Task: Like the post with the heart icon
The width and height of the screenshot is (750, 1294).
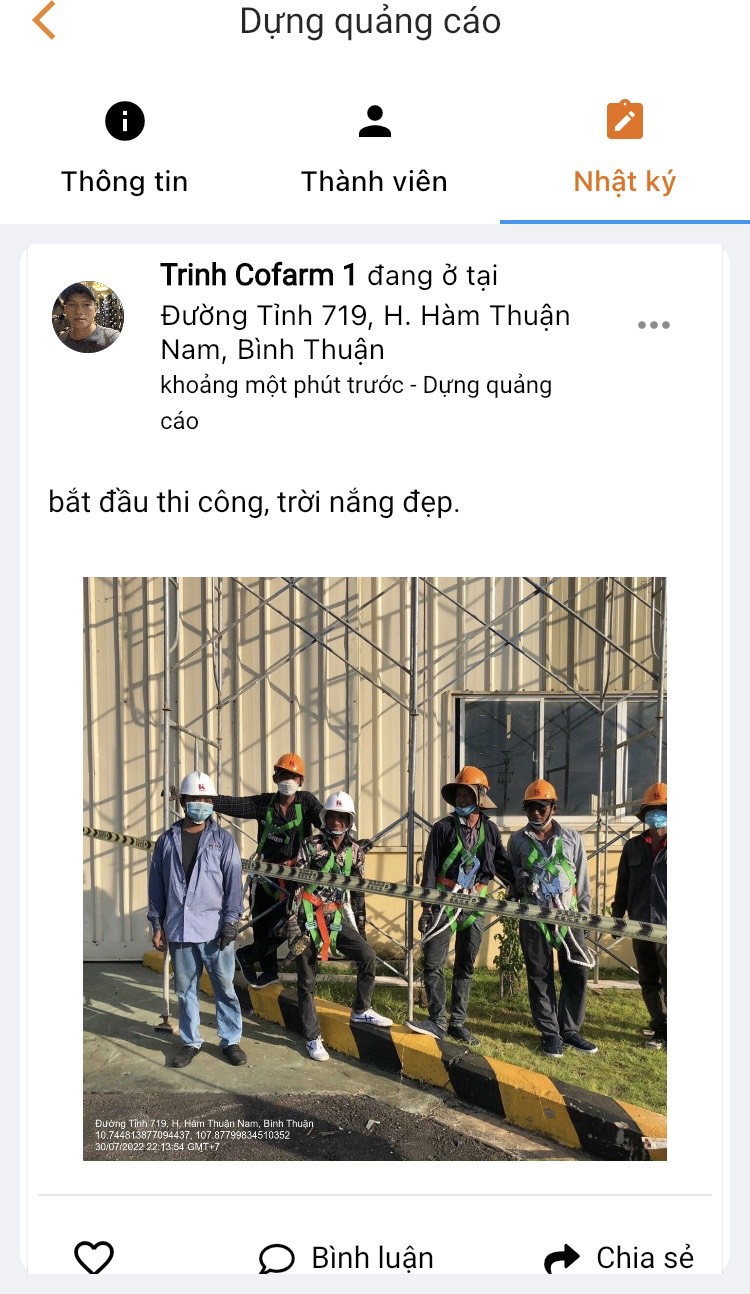Action: pyautogui.click(x=94, y=1257)
